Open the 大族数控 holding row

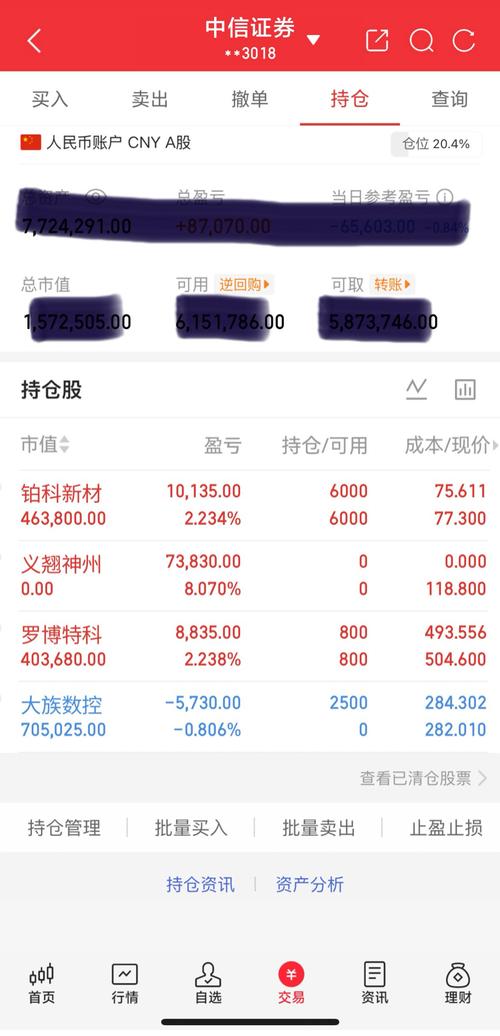pyautogui.click(x=250, y=717)
